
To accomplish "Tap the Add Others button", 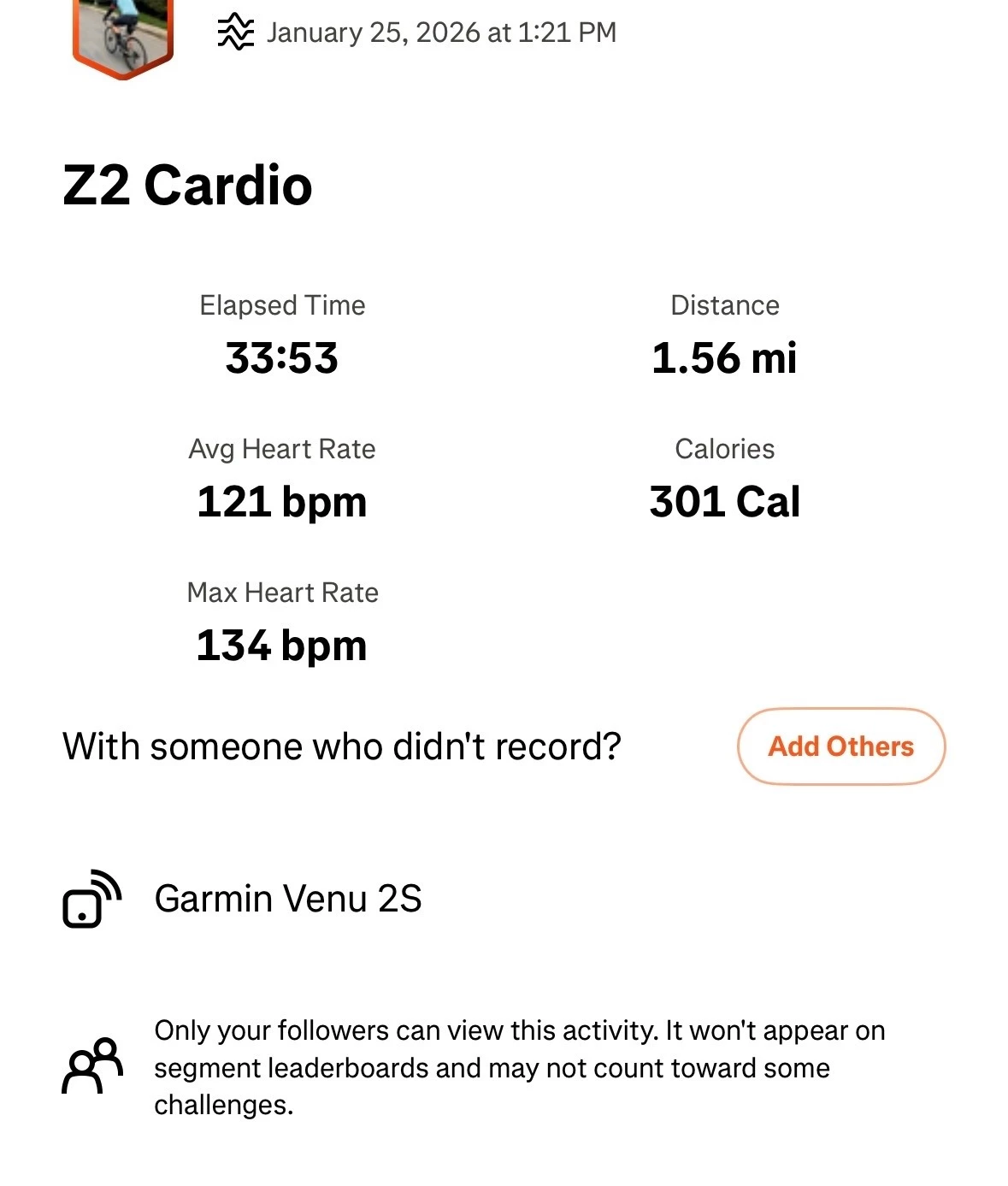I will coord(840,746).
